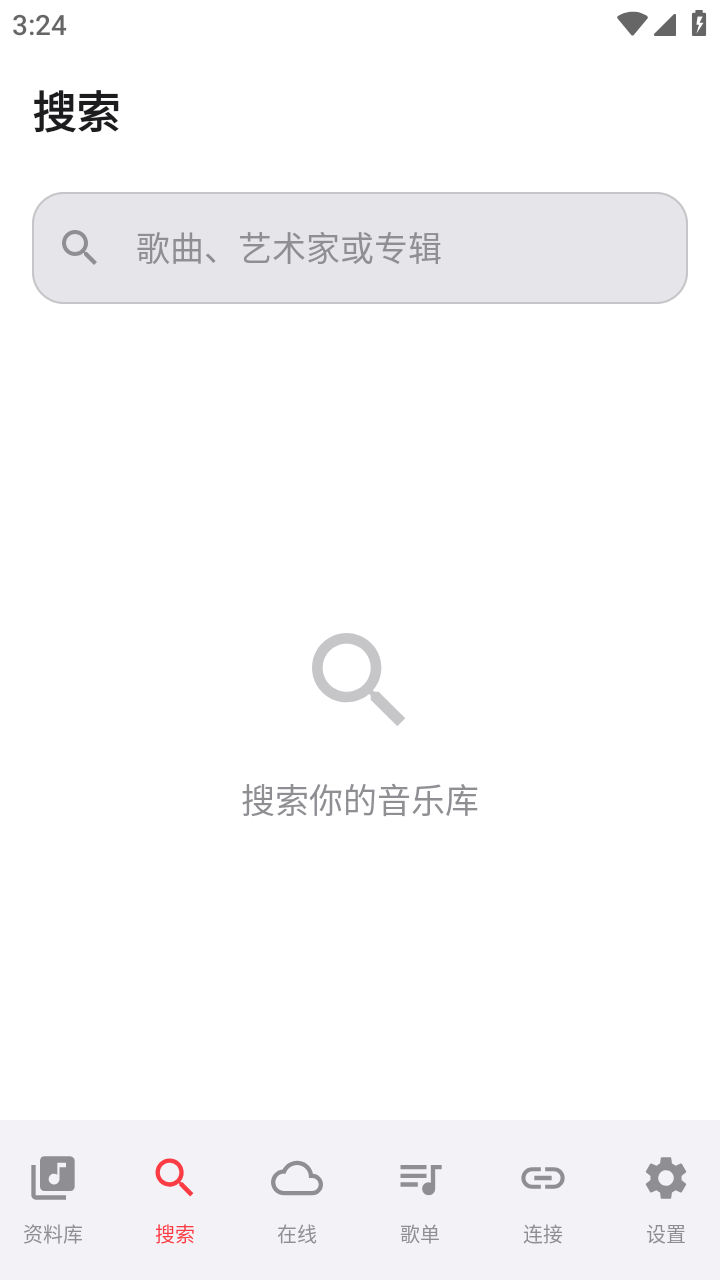The height and width of the screenshot is (1280, 720).
Task: Open the 歌单 (Playlists) music list icon
Action: coord(419,1178)
